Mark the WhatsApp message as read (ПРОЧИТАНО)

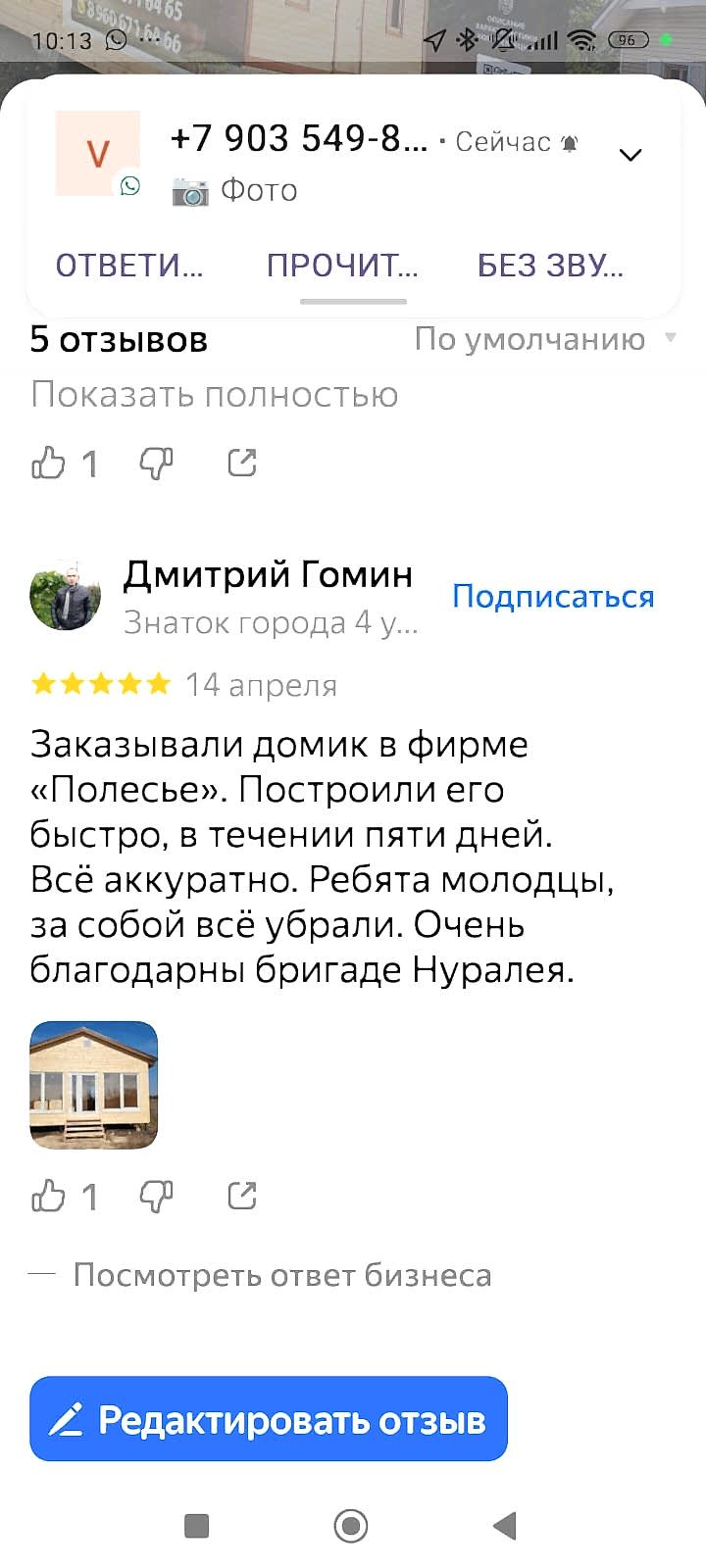(x=342, y=266)
